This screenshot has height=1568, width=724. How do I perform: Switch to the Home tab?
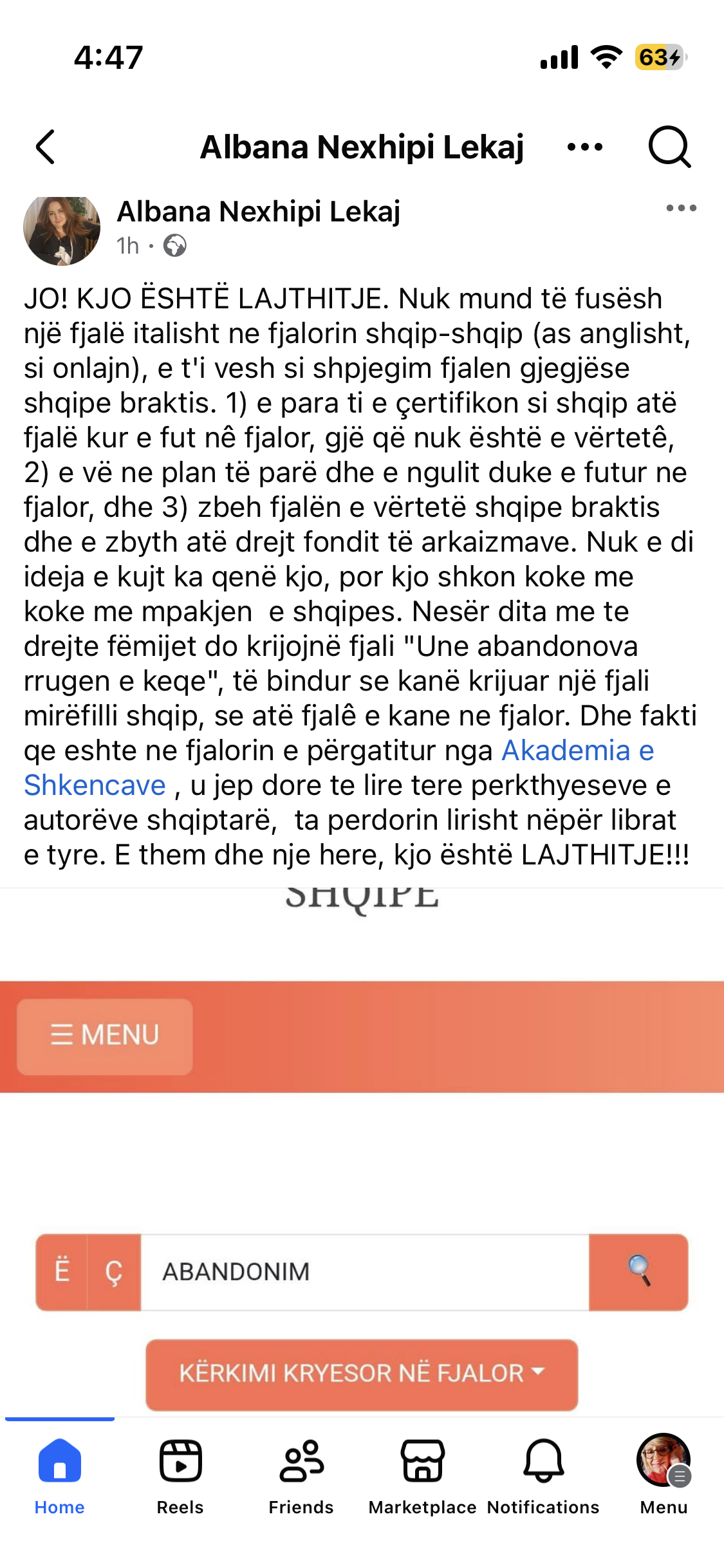pyautogui.click(x=59, y=1474)
